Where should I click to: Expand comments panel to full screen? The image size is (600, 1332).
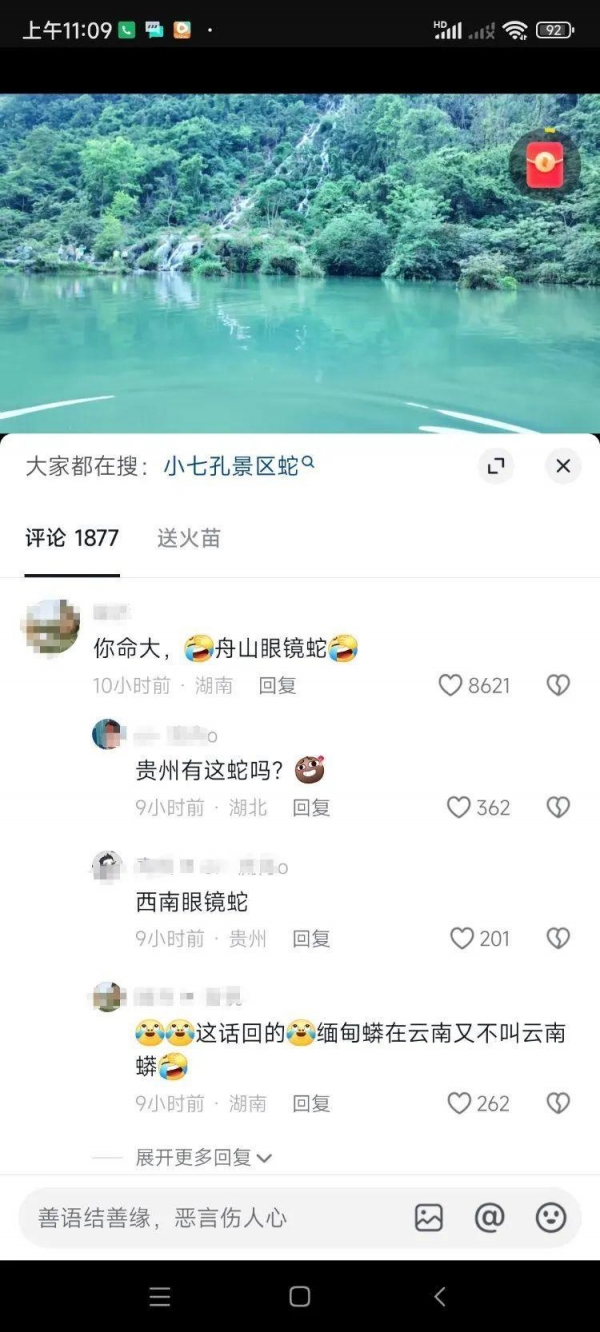pyautogui.click(x=495, y=466)
